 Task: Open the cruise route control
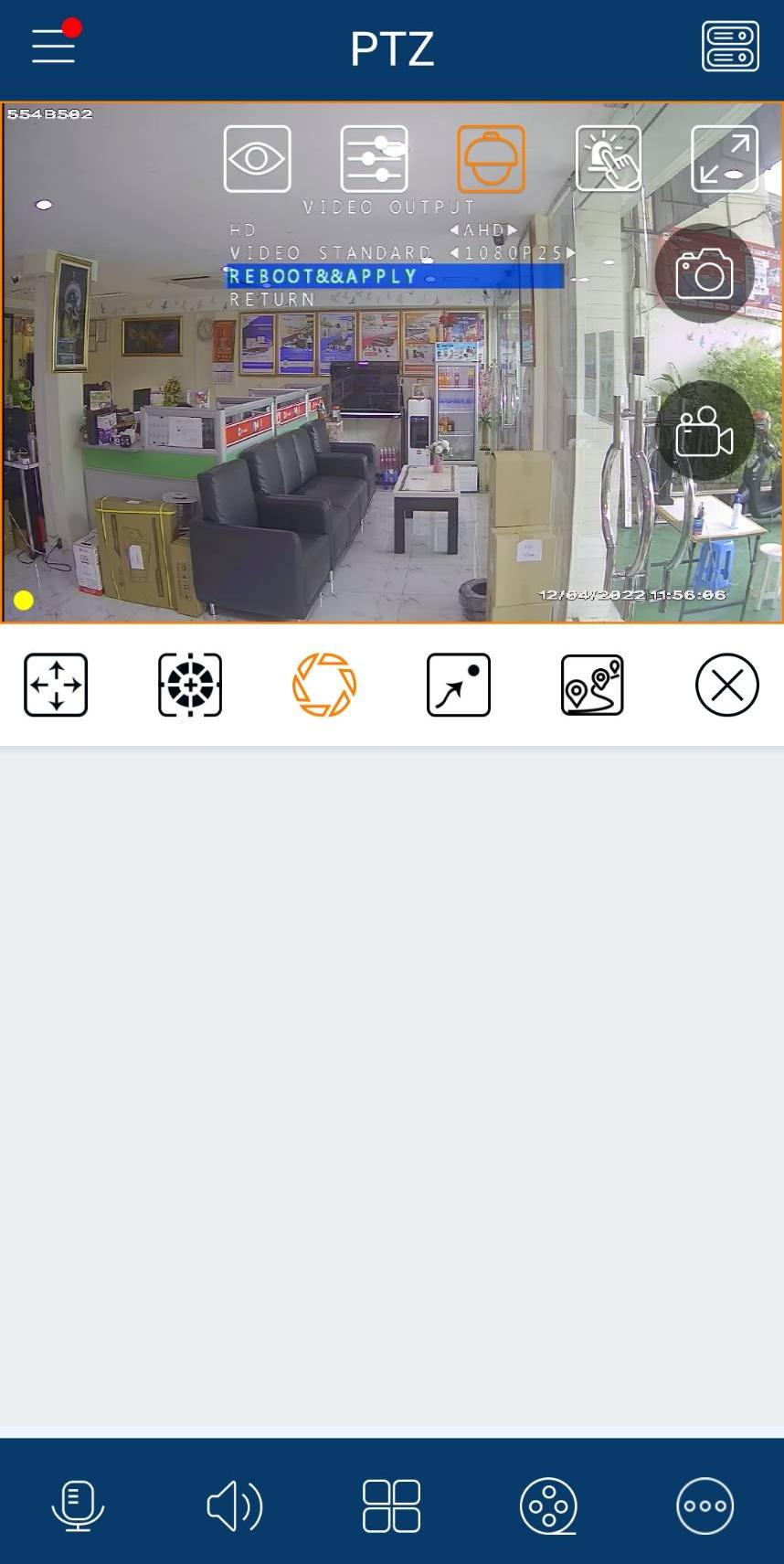(592, 685)
